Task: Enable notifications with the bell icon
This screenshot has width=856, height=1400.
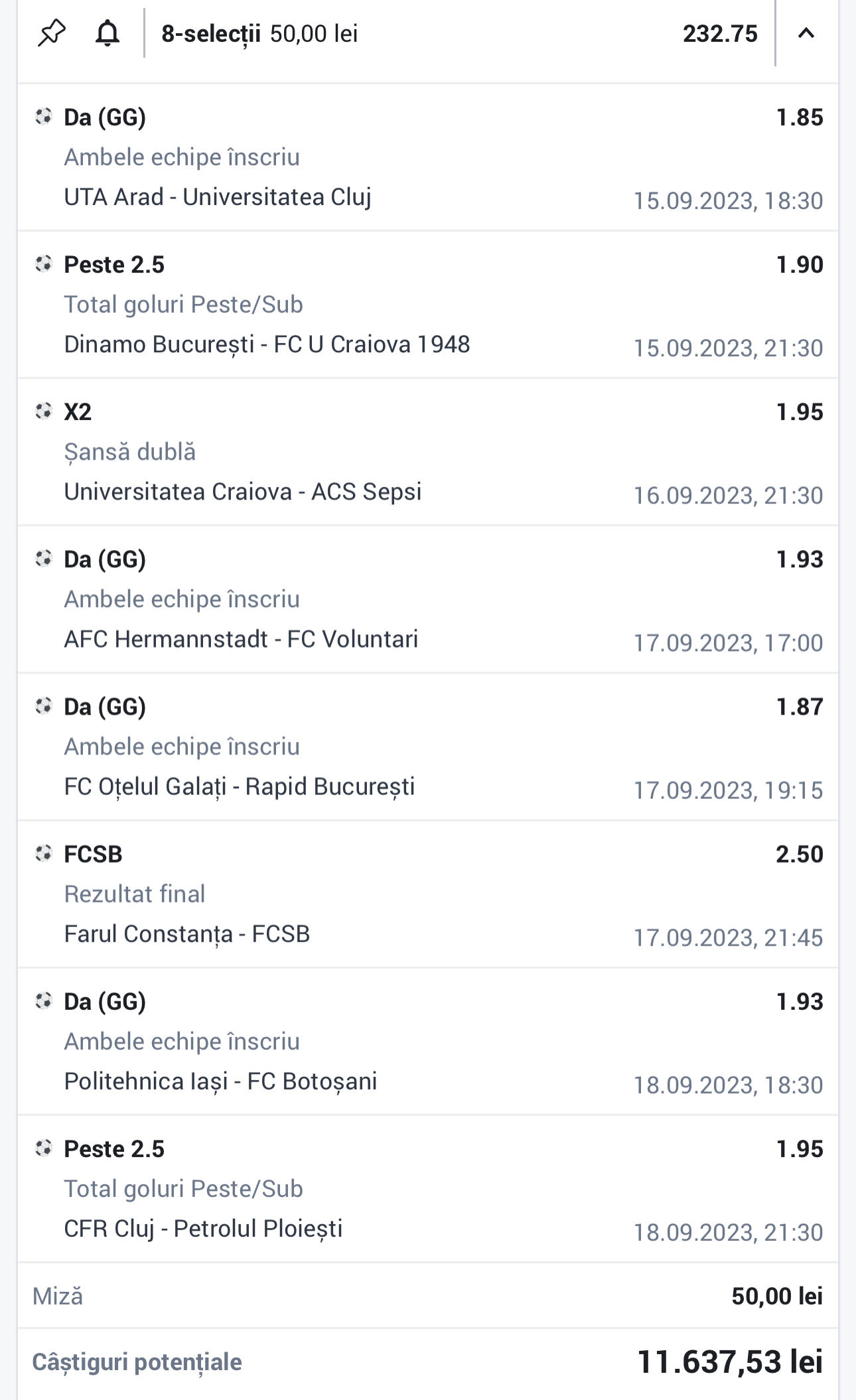Action: click(107, 33)
